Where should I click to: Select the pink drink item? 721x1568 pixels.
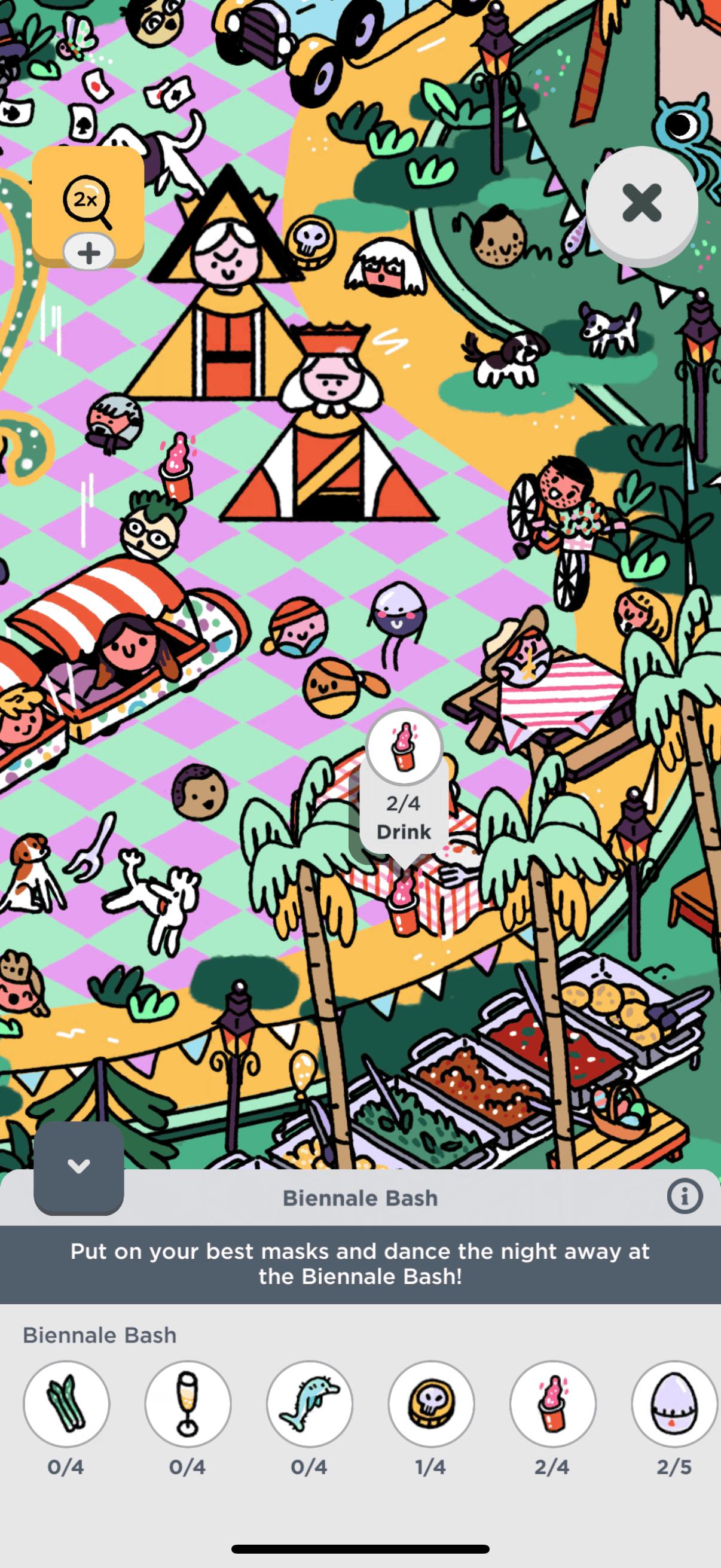coord(553,1404)
